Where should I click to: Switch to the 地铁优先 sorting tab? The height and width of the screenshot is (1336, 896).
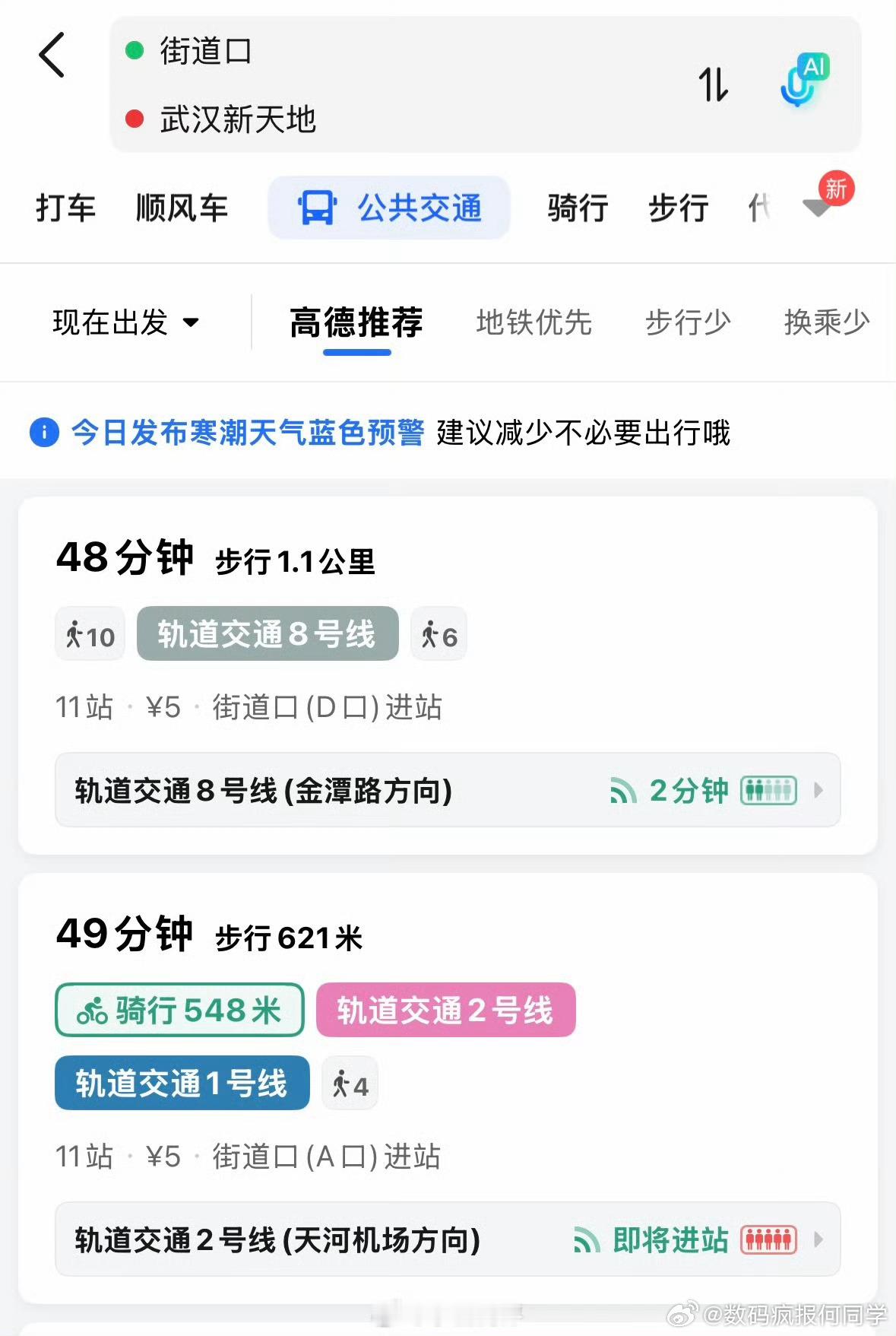click(534, 322)
